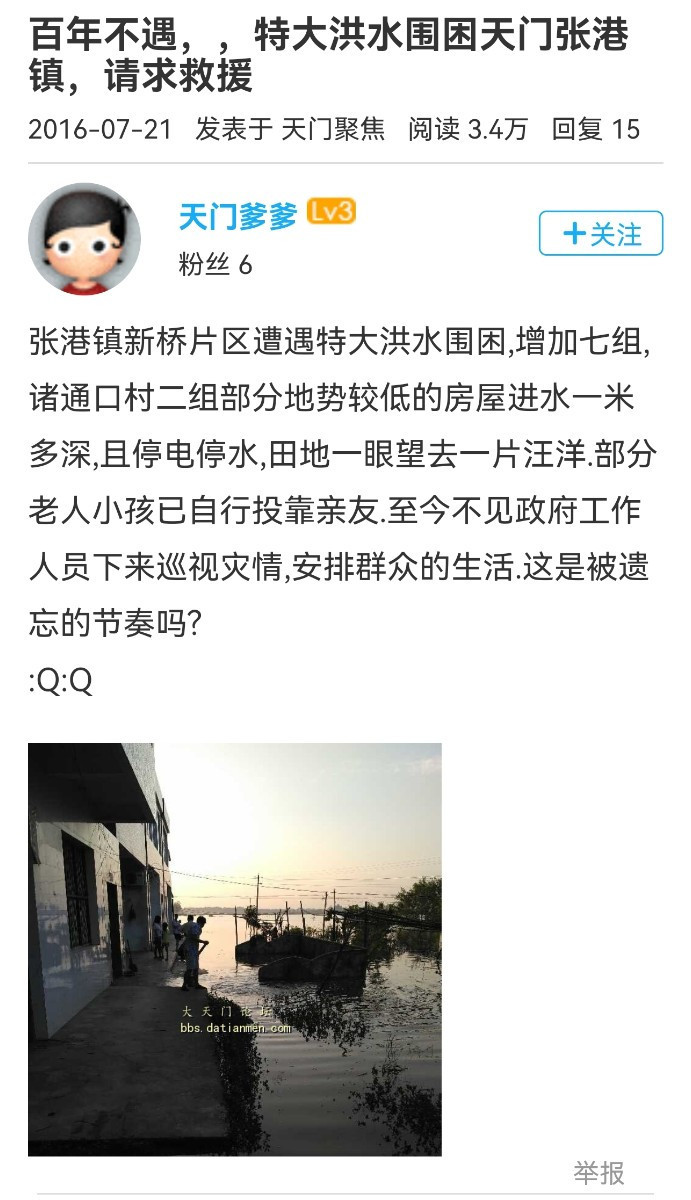This screenshot has height=1200, width=691.
Task: Report this post via 举报
Action: click(x=599, y=1172)
